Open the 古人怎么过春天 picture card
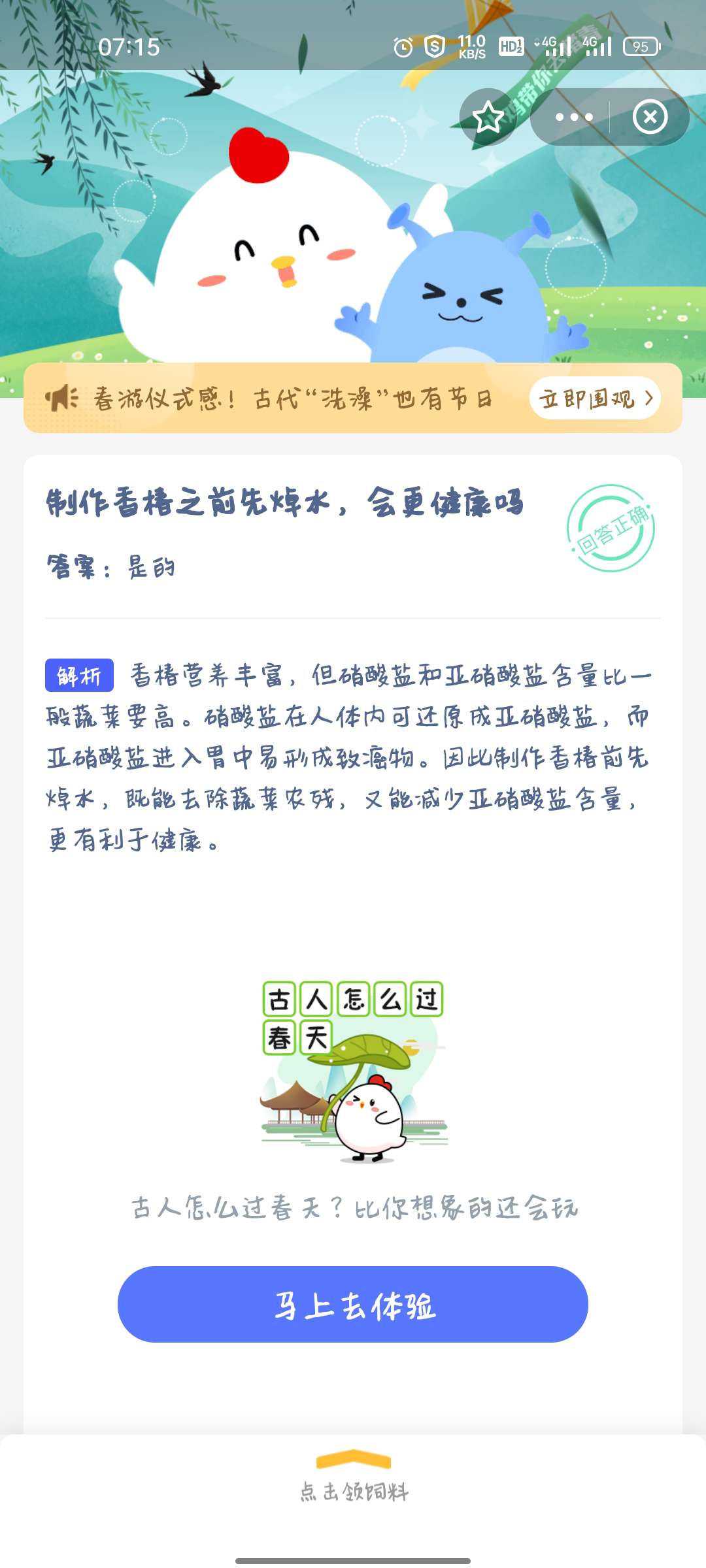706x1568 pixels. (354, 1071)
